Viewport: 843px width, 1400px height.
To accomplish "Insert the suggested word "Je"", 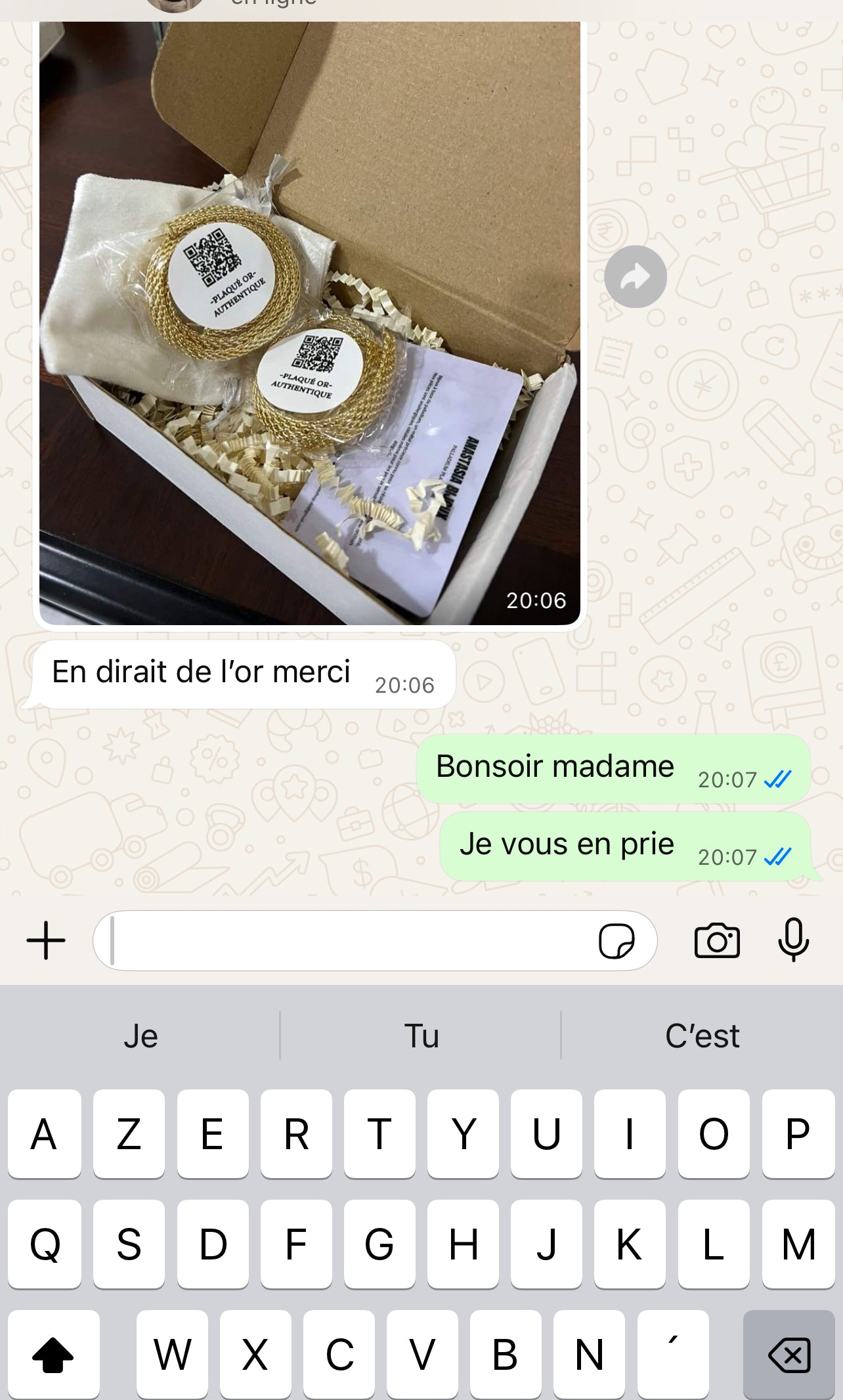I will coord(140,1036).
